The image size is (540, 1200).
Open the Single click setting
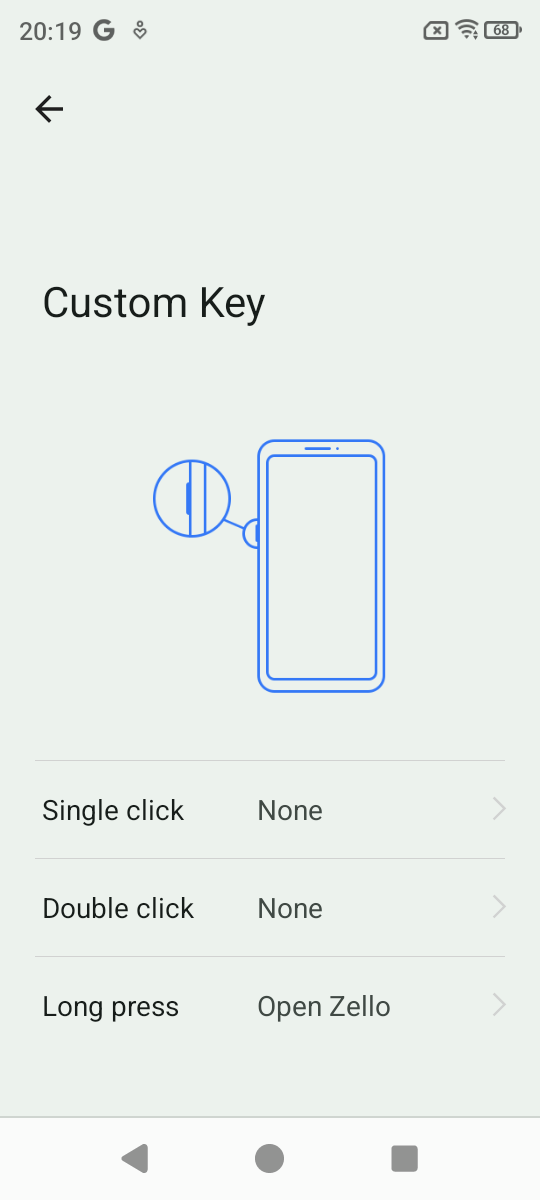(x=270, y=810)
